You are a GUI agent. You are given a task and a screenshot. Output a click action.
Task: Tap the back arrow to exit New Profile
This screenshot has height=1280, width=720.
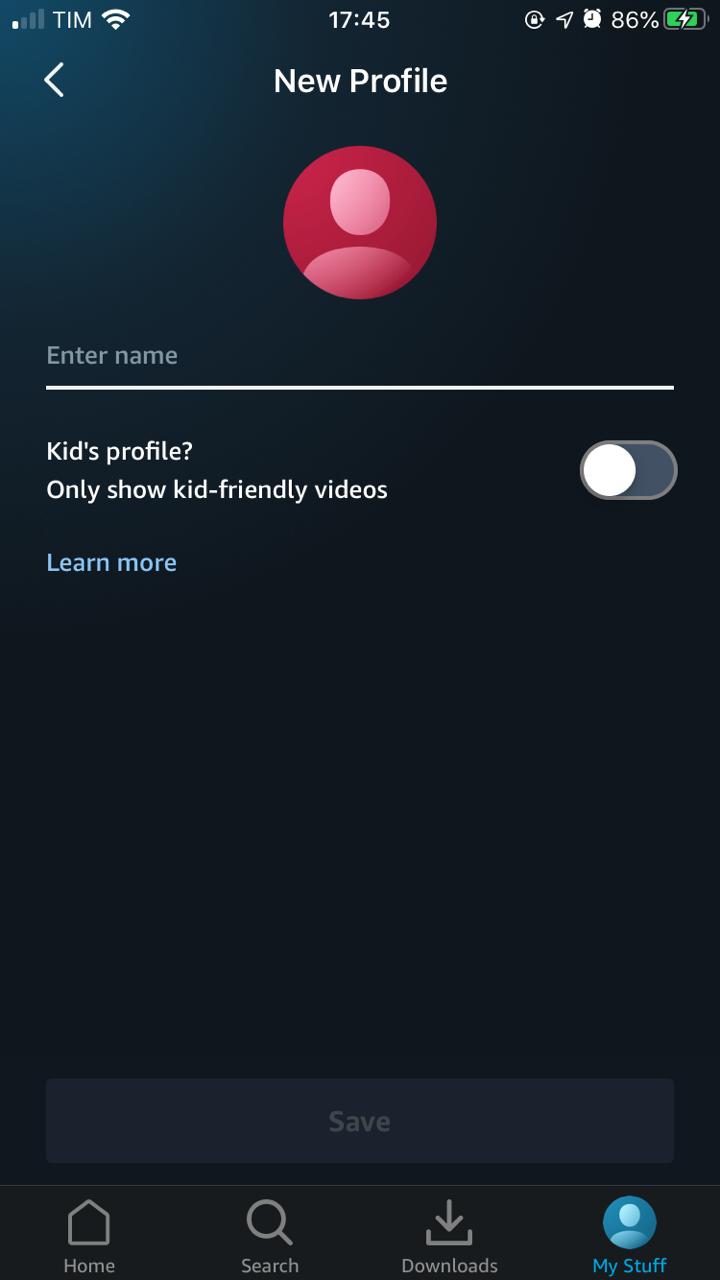coord(53,79)
